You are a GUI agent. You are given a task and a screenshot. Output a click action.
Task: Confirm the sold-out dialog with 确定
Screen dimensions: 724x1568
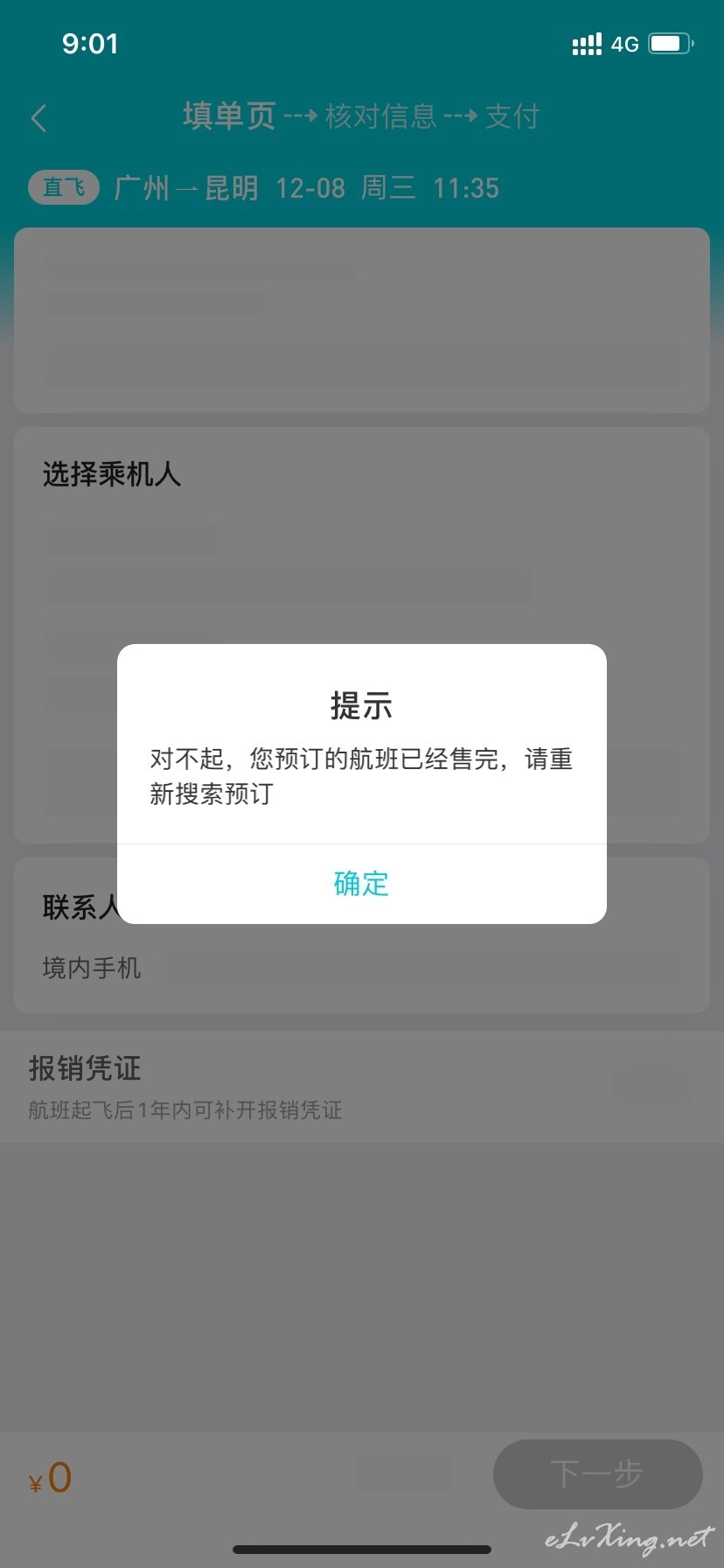361,884
